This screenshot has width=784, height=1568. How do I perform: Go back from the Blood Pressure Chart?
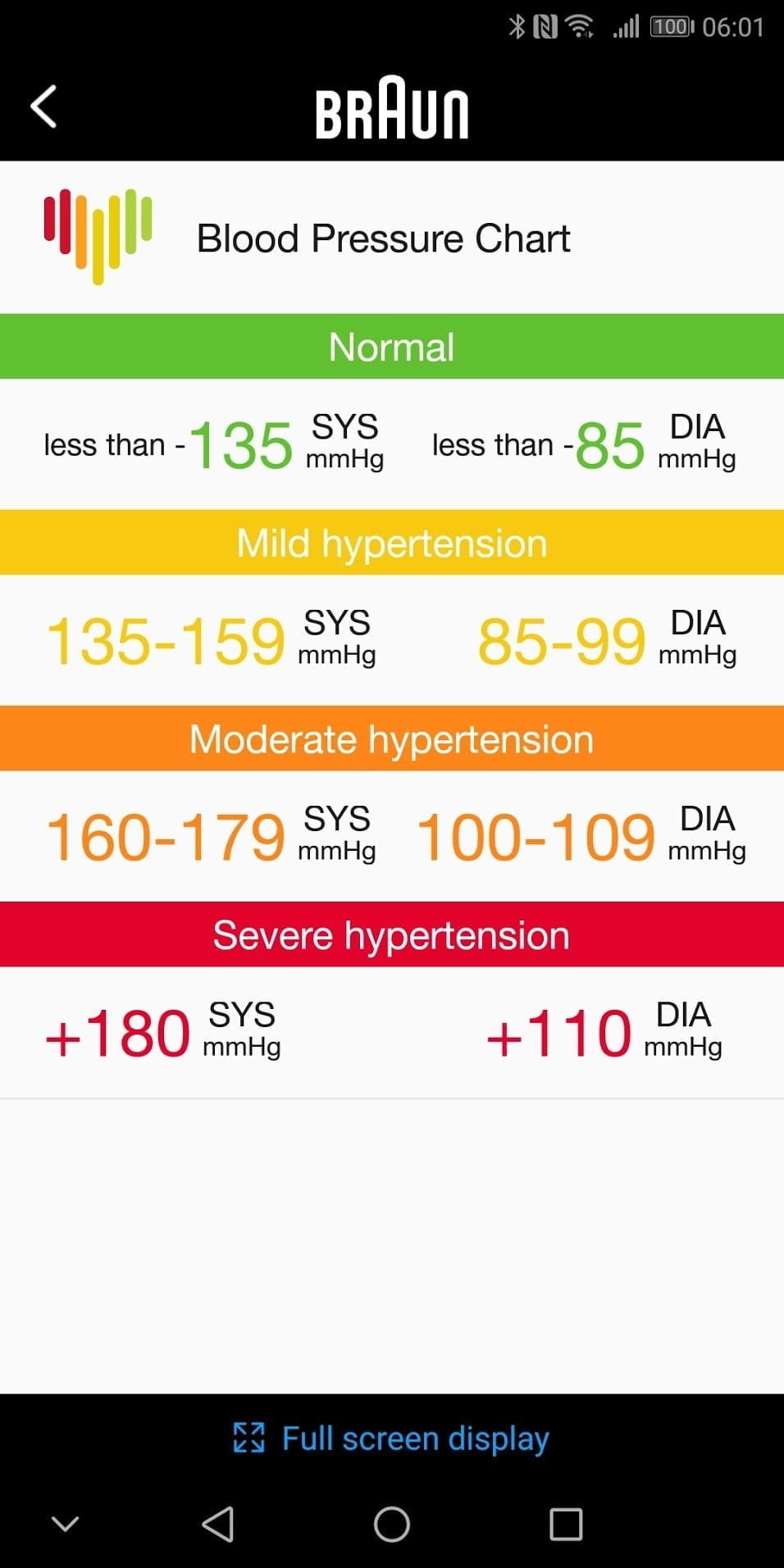coord(43,107)
